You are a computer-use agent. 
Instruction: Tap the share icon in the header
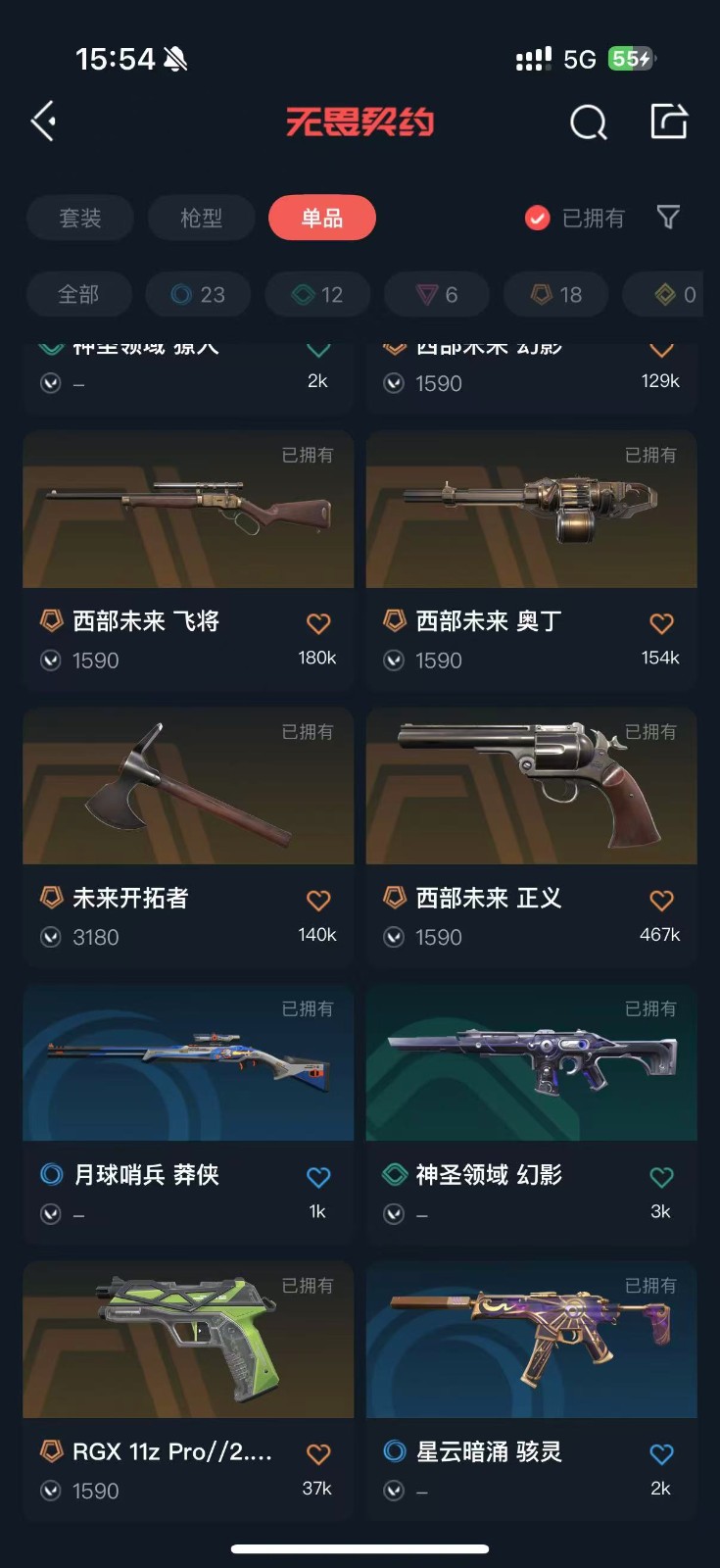coord(669,122)
